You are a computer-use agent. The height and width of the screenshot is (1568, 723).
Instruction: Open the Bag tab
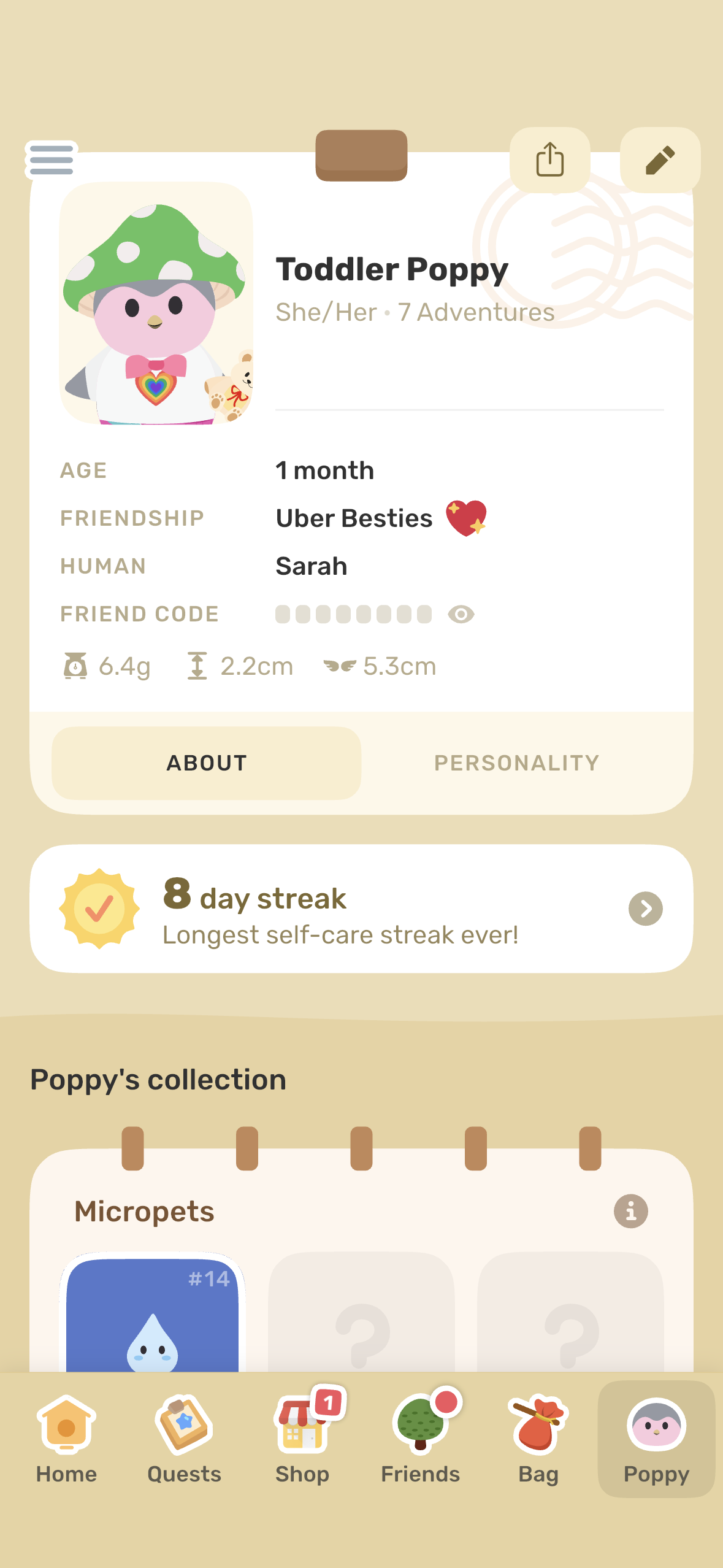(x=538, y=1439)
